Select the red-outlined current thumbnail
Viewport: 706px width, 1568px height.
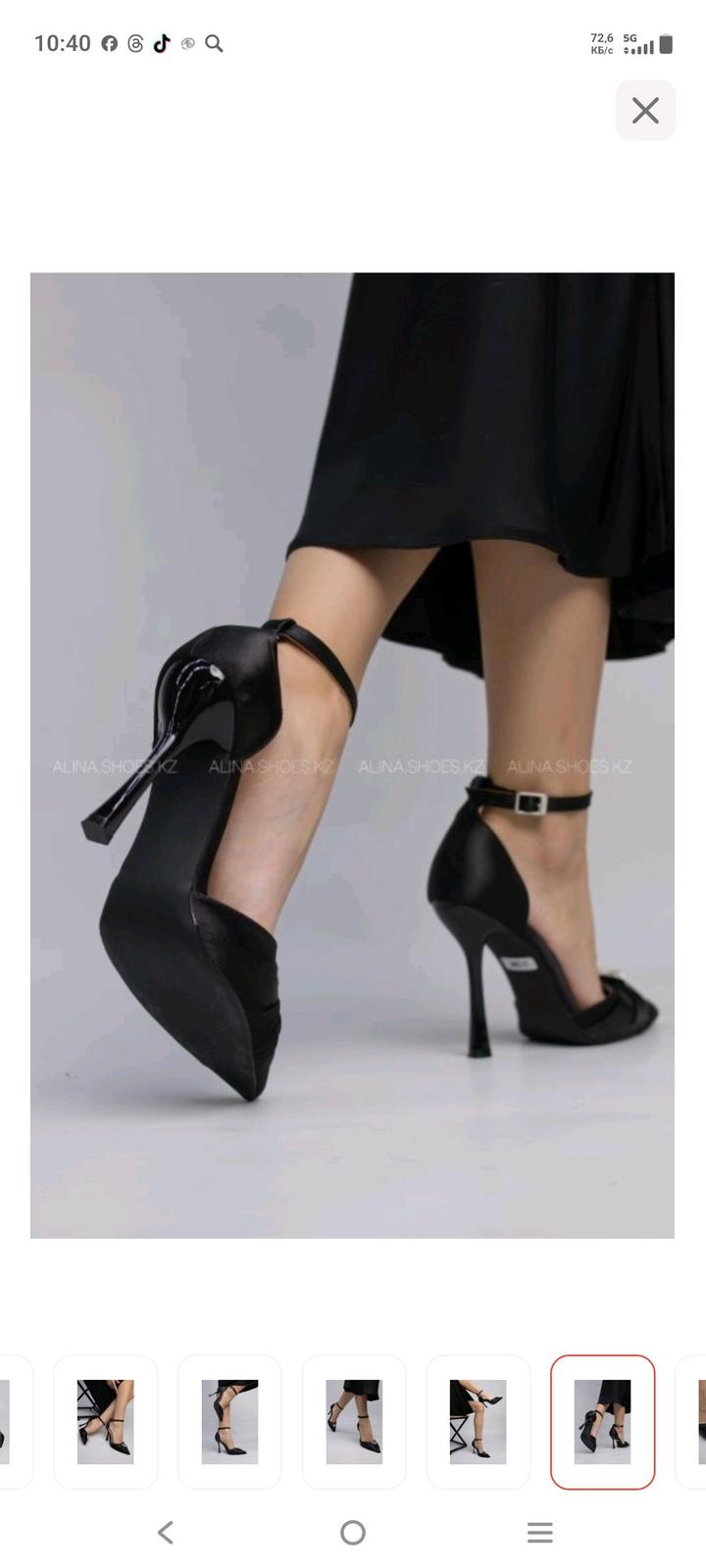tap(602, 1422)
